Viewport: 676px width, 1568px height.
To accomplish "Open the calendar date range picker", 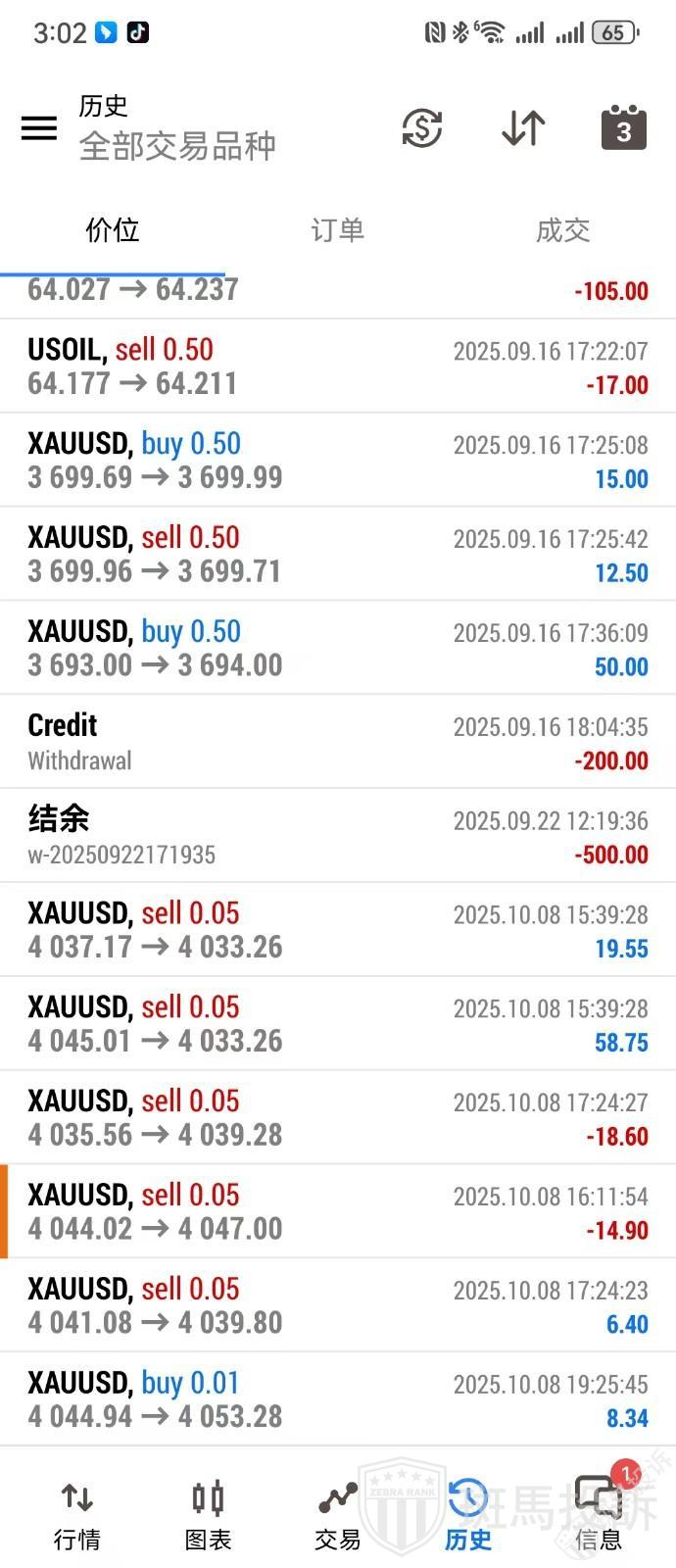I will click(x=623, y=128).
